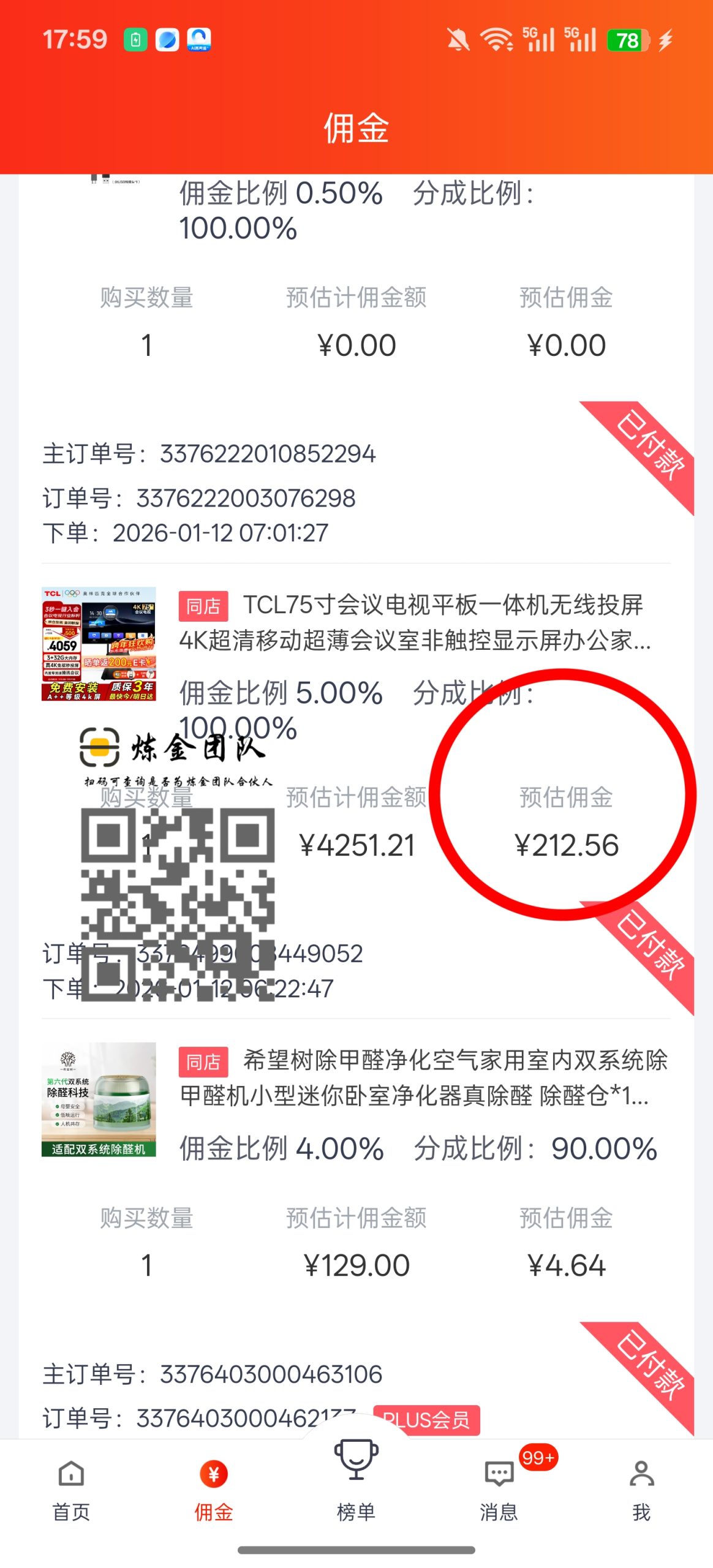Select the 佣金 yen circle icon

pos(213,1475)
